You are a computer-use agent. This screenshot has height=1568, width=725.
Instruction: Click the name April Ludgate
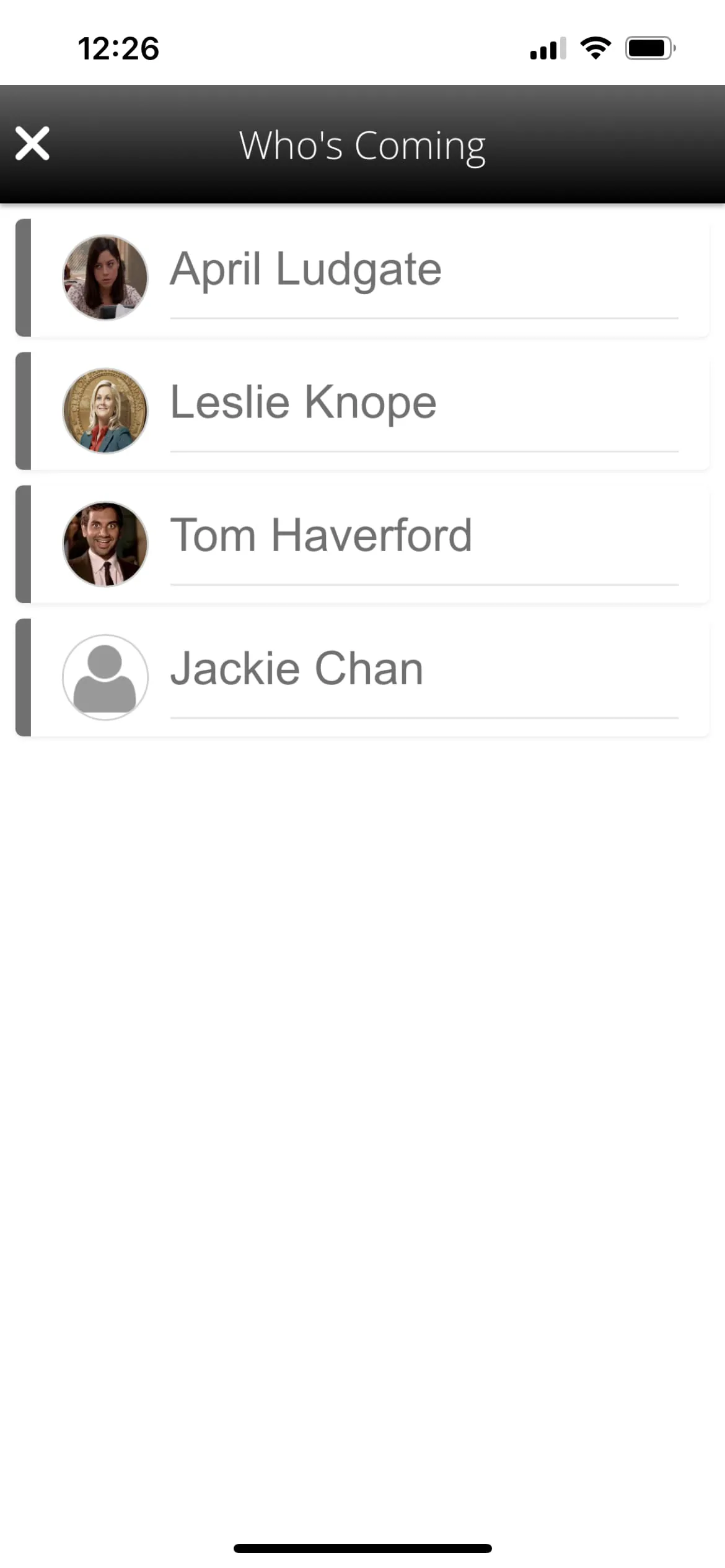(x=305, y=268)
